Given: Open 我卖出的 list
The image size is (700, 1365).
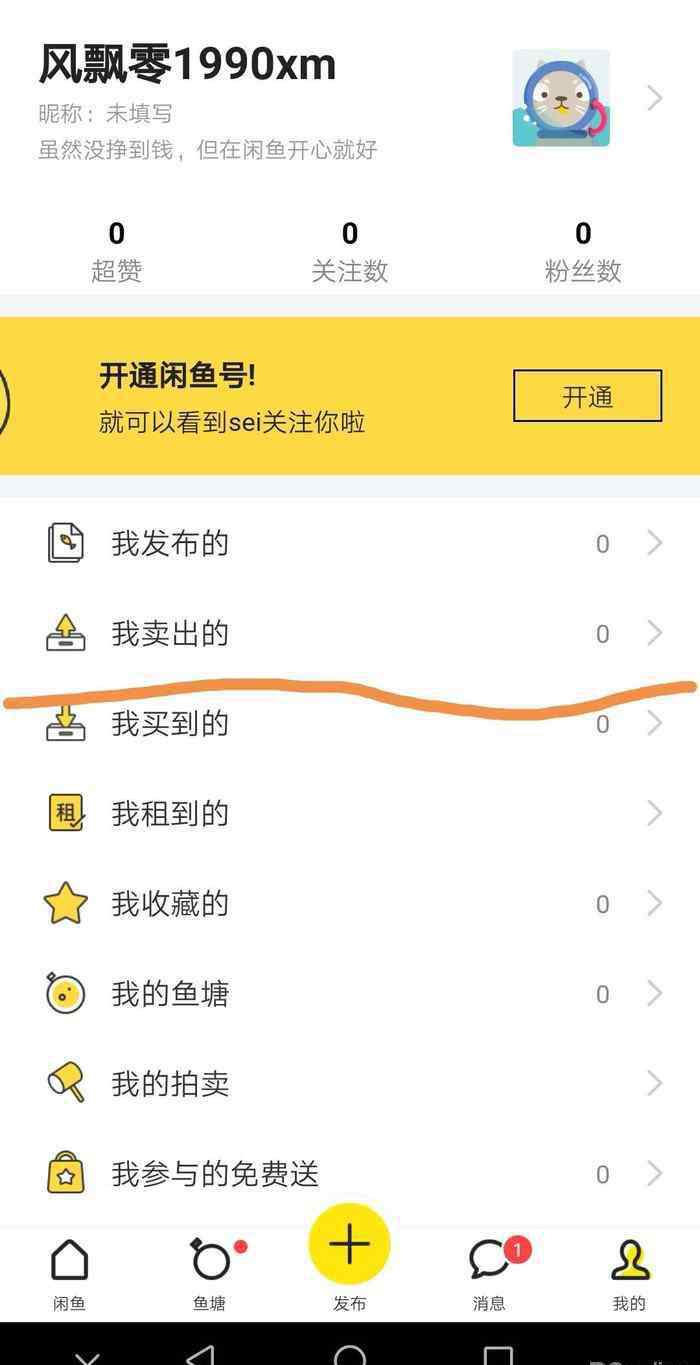Looking at the screenshot, I should 350,633.
